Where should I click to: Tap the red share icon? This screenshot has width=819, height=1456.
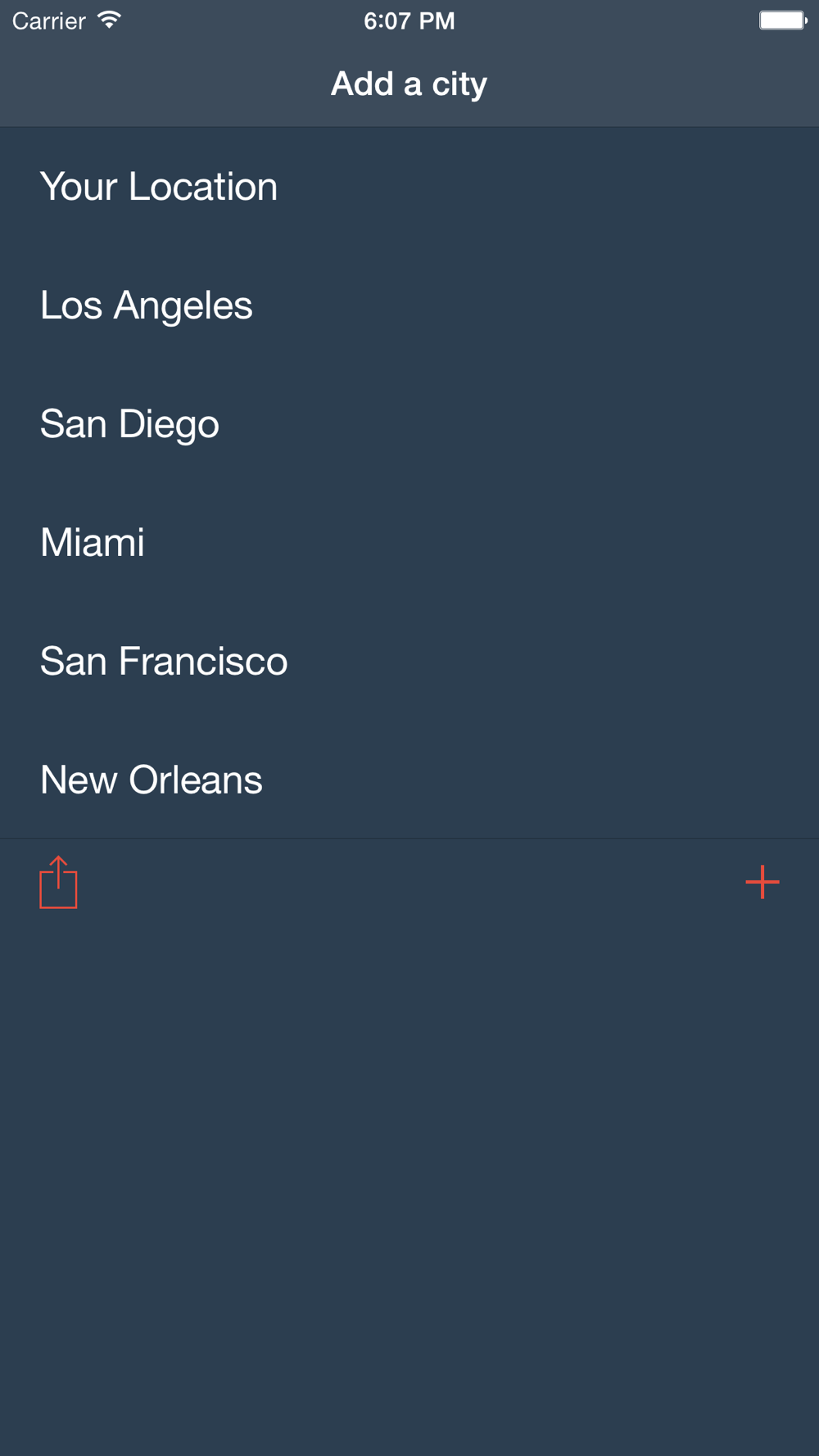tap(58, 882)
